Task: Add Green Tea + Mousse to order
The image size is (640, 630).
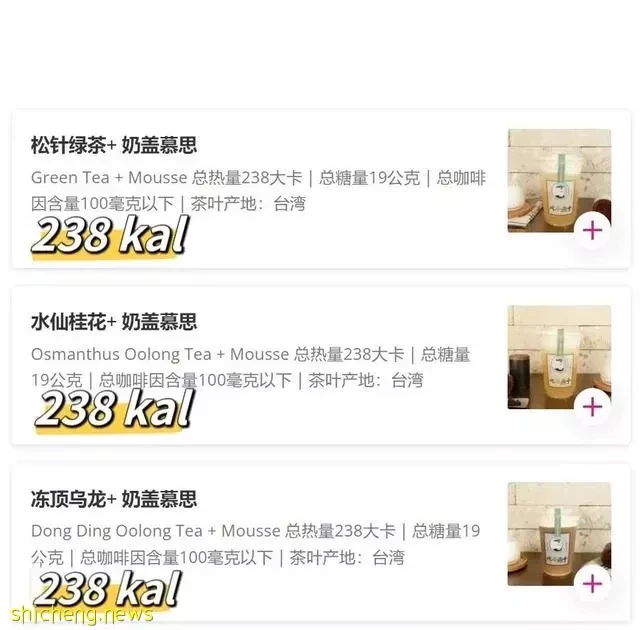Action: [x=592, y=230]
